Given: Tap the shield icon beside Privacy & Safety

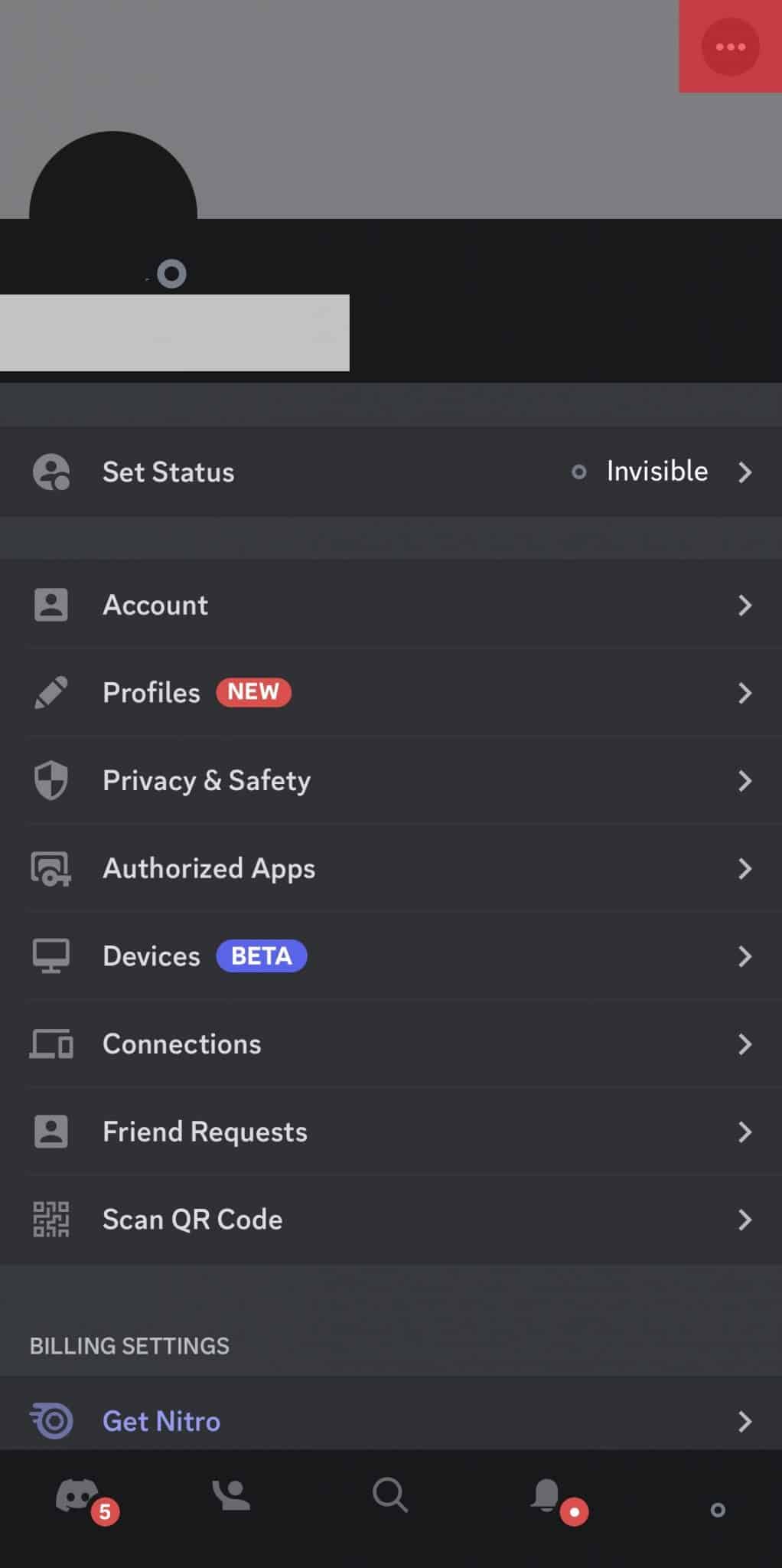Looking at the screenshot, I should click(51, 779).
